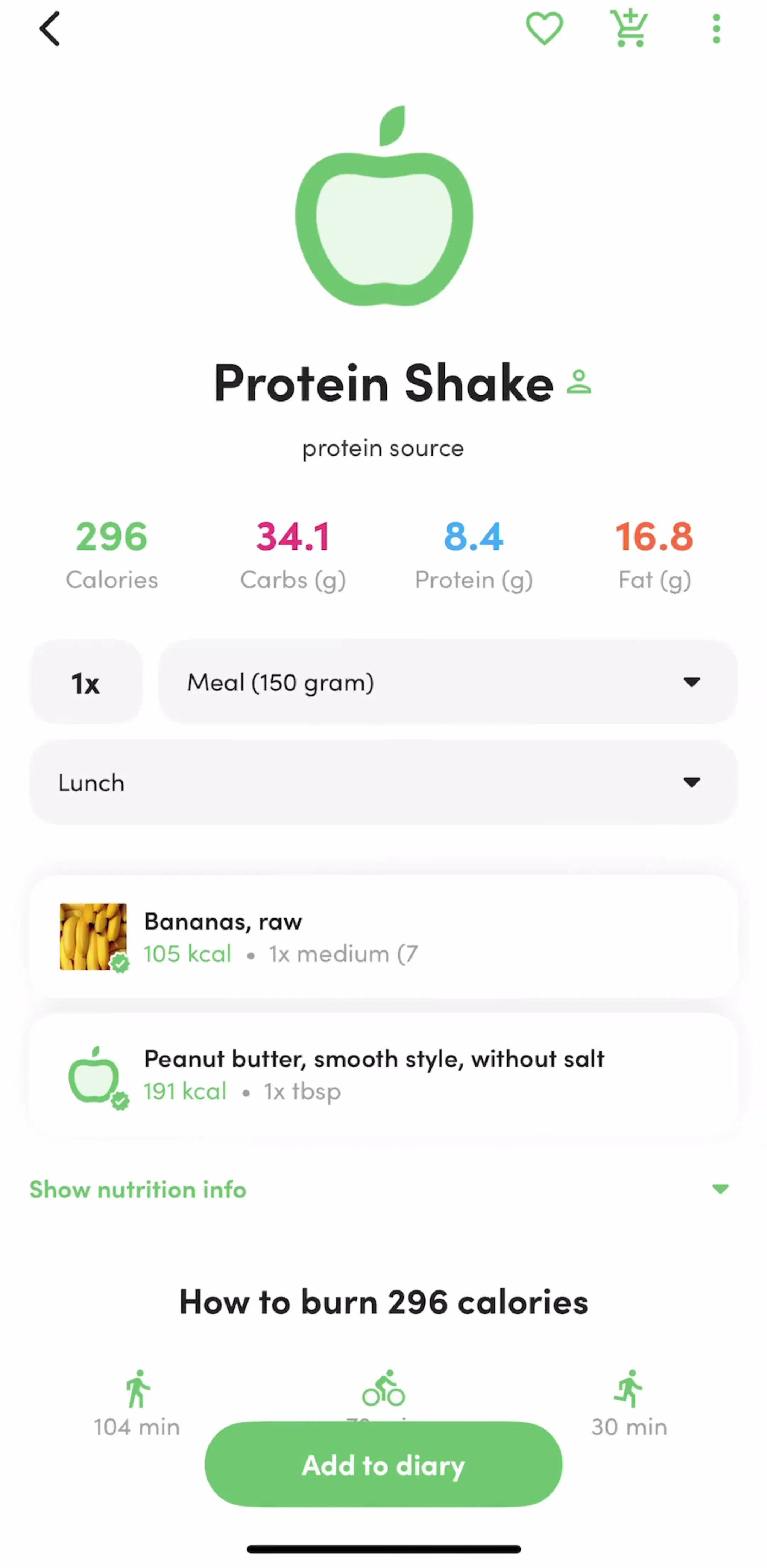Add Protein Shake to favorites with heart
767x1568 pixels.
(544, 29)
